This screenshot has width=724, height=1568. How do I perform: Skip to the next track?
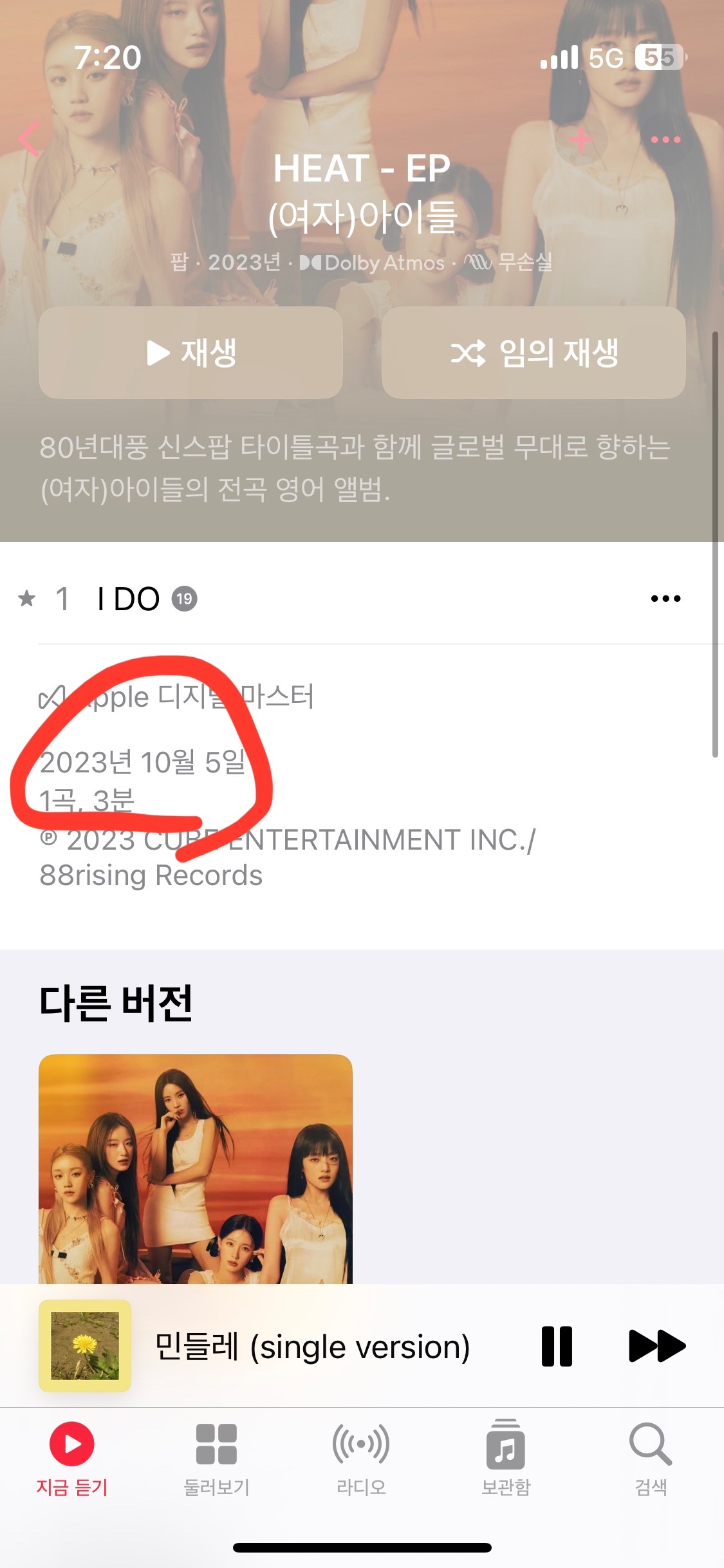656,1346
